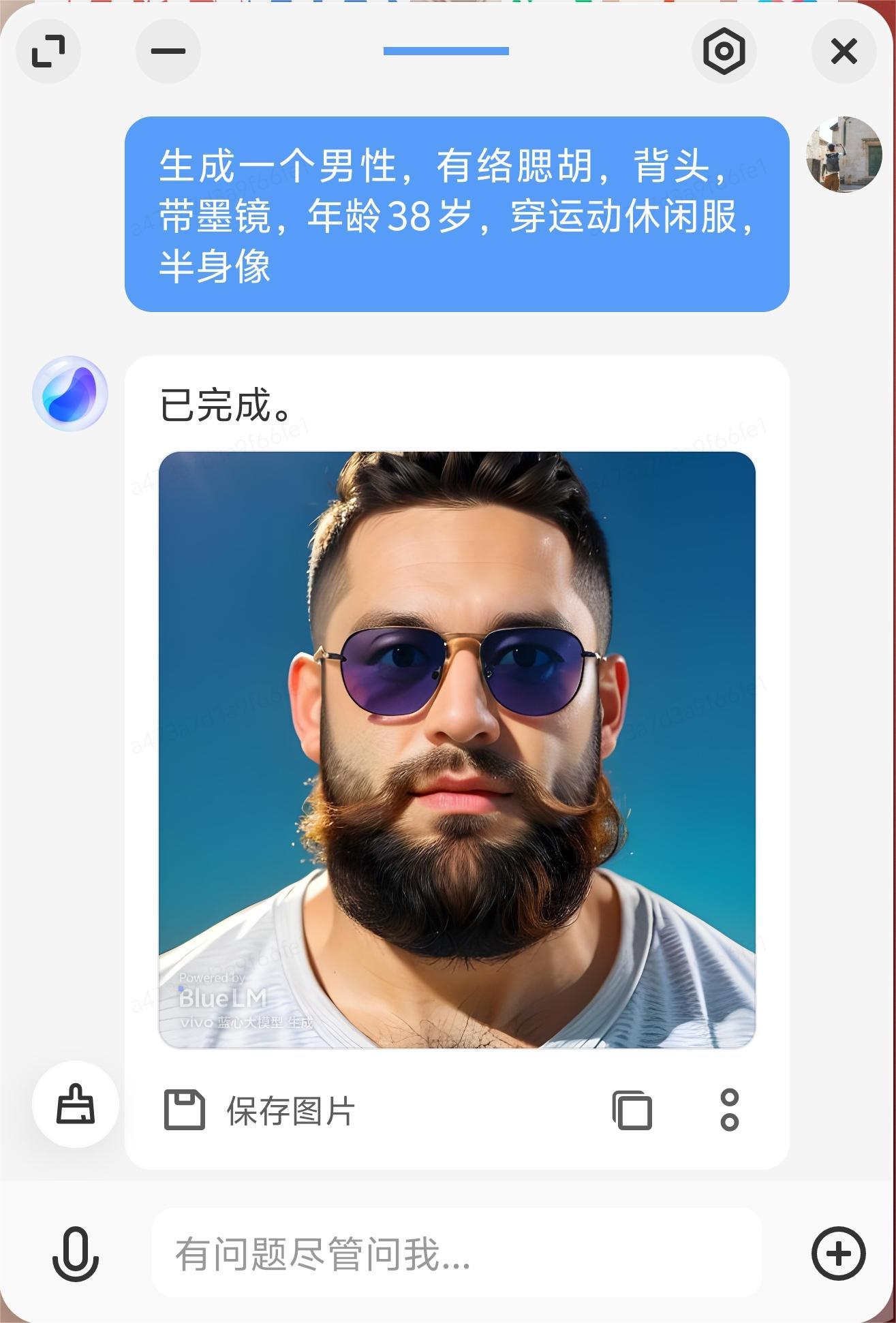896x1323 pixels.
Task: Copy the generated image
Action: pos(632,1110)
